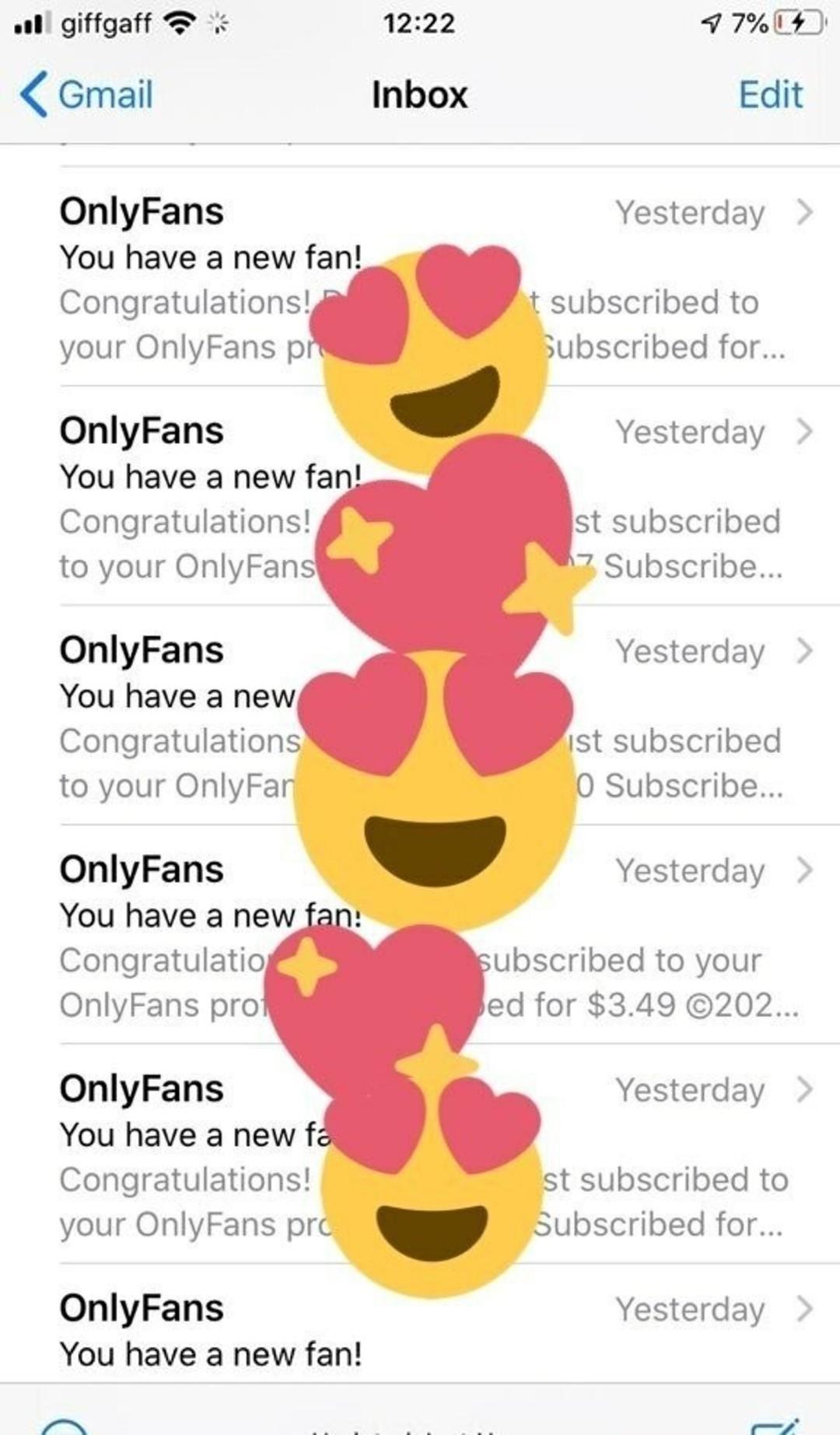Tap Edit to select inbox emails
The image size is (840, 1435).
tap(769, 95)
